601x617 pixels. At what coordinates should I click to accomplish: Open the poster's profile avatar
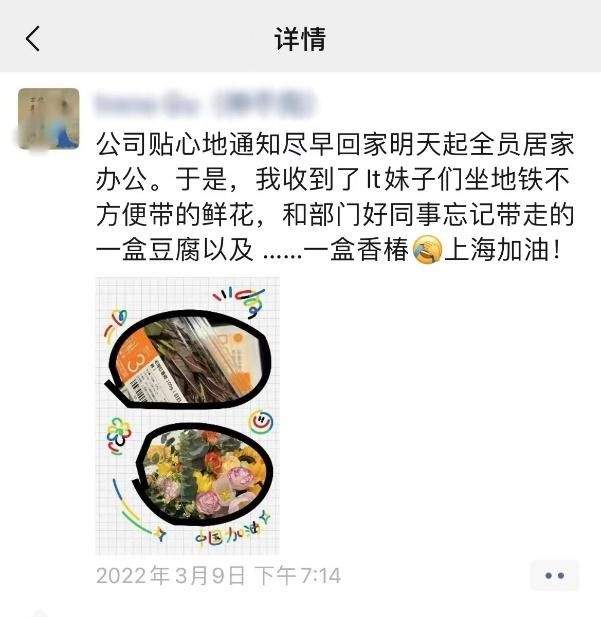(49, 119)
